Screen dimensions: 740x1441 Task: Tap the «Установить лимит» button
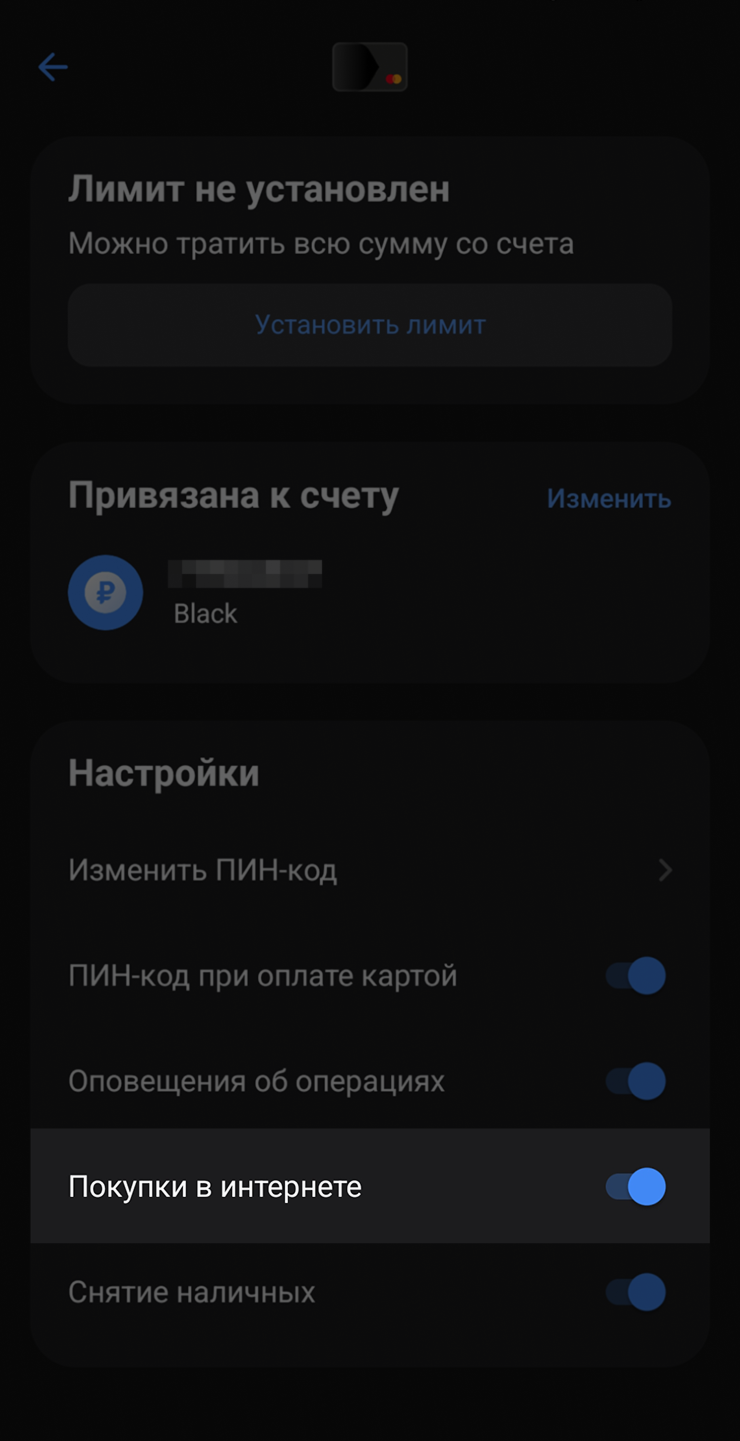pyautogui.click(x=370, y=325)
